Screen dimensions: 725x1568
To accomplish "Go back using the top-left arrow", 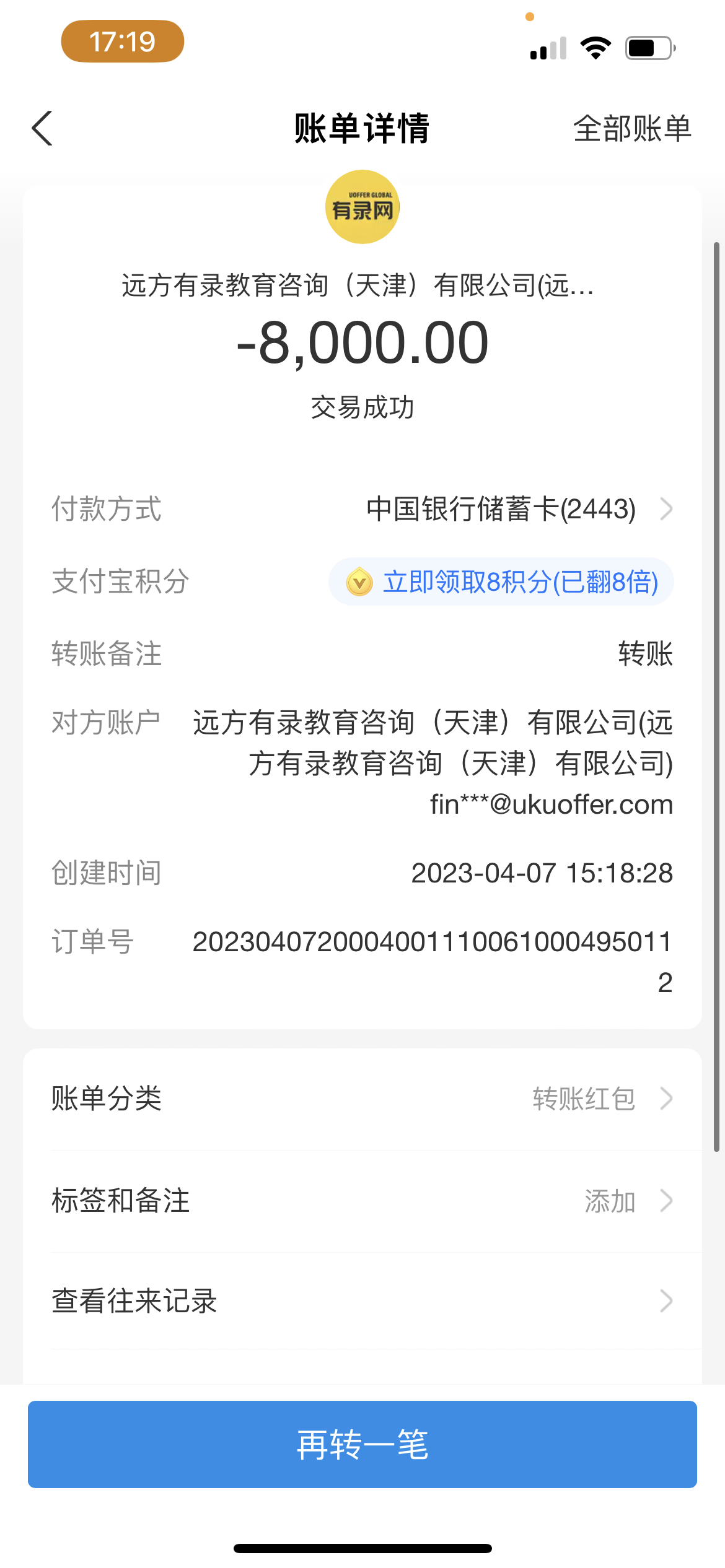I will click(x=42, y=128).
